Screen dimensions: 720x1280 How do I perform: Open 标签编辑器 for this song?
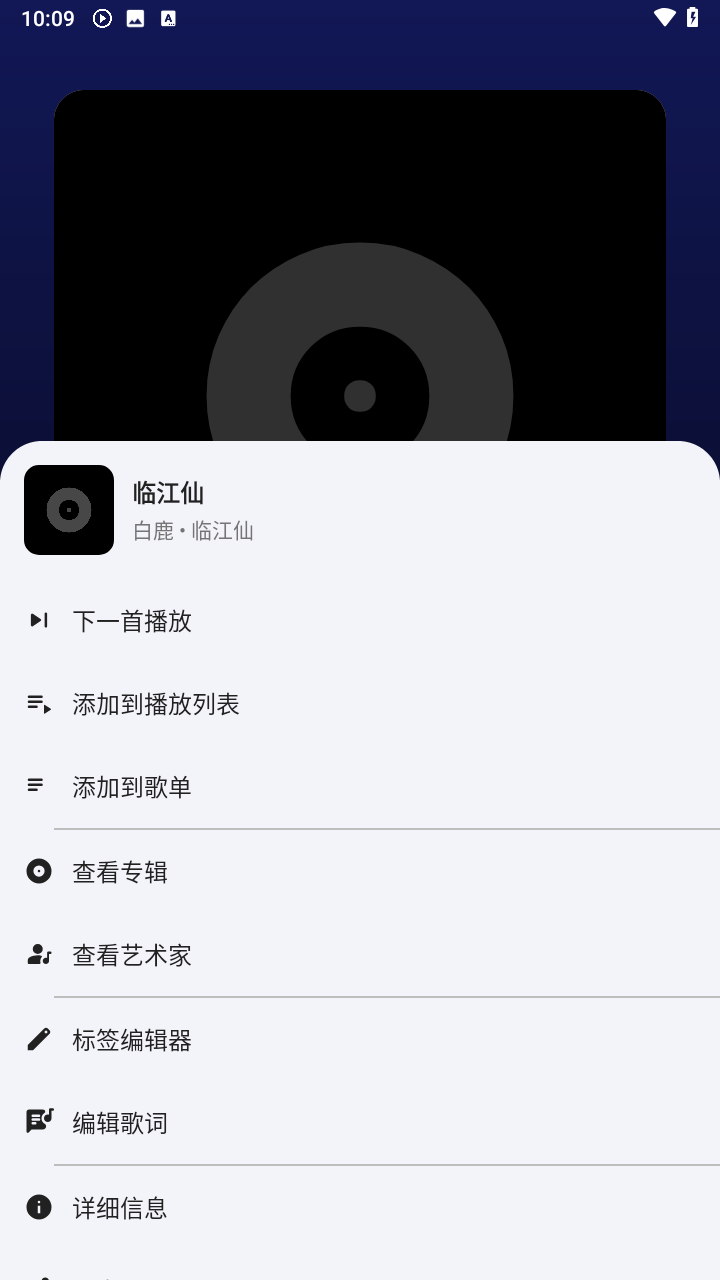point(131,1039)
